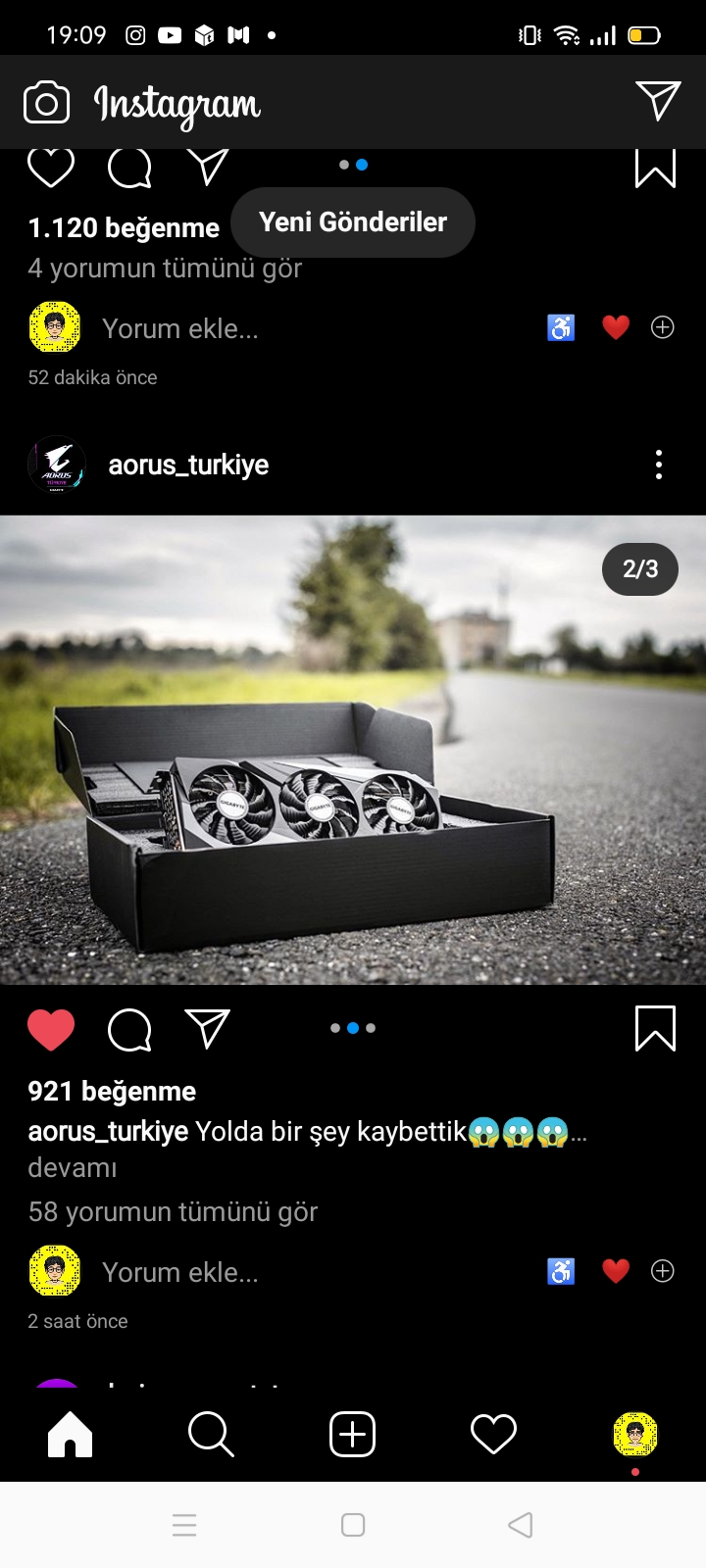This screenshot has width=706, height=1568.
Task: Share the aorus_turkiye post
Action: point(207,1029)
